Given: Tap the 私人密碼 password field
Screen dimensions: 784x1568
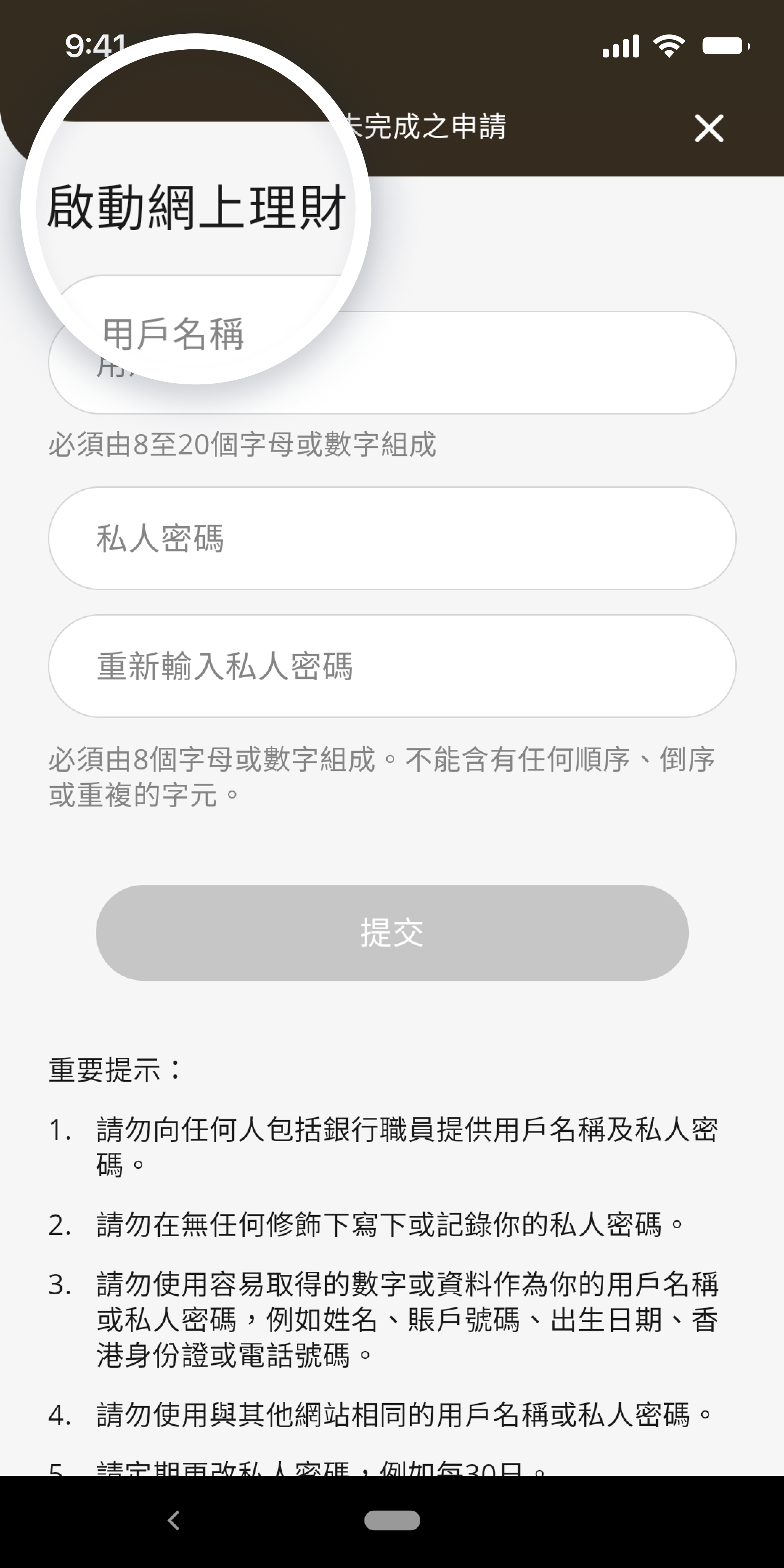Looking at the screenshot, I should [x=392, y=538].
